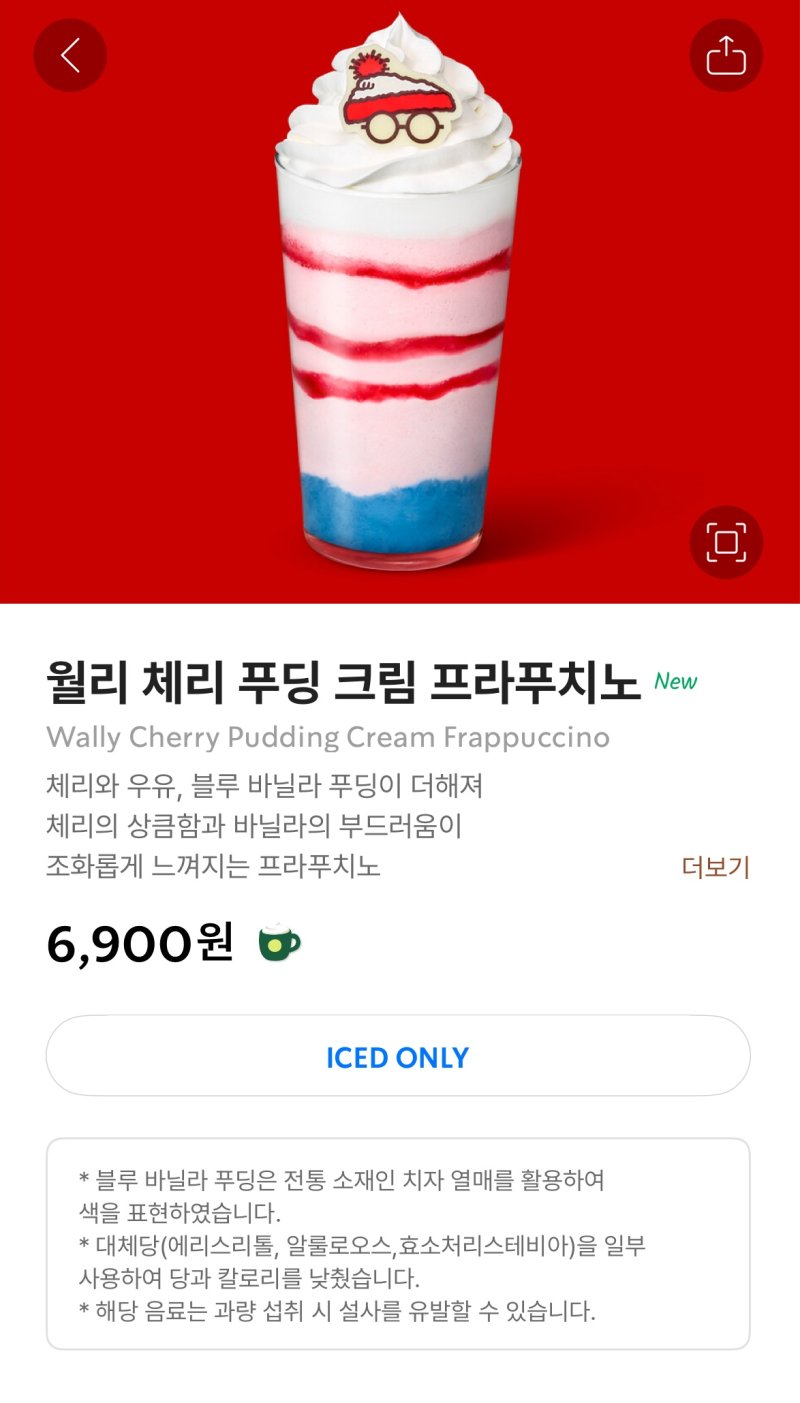Share this Wally Cherry Pudding Frappuccino
Viewport: 800px width, 1403px height.
click(x=726, y=55)
